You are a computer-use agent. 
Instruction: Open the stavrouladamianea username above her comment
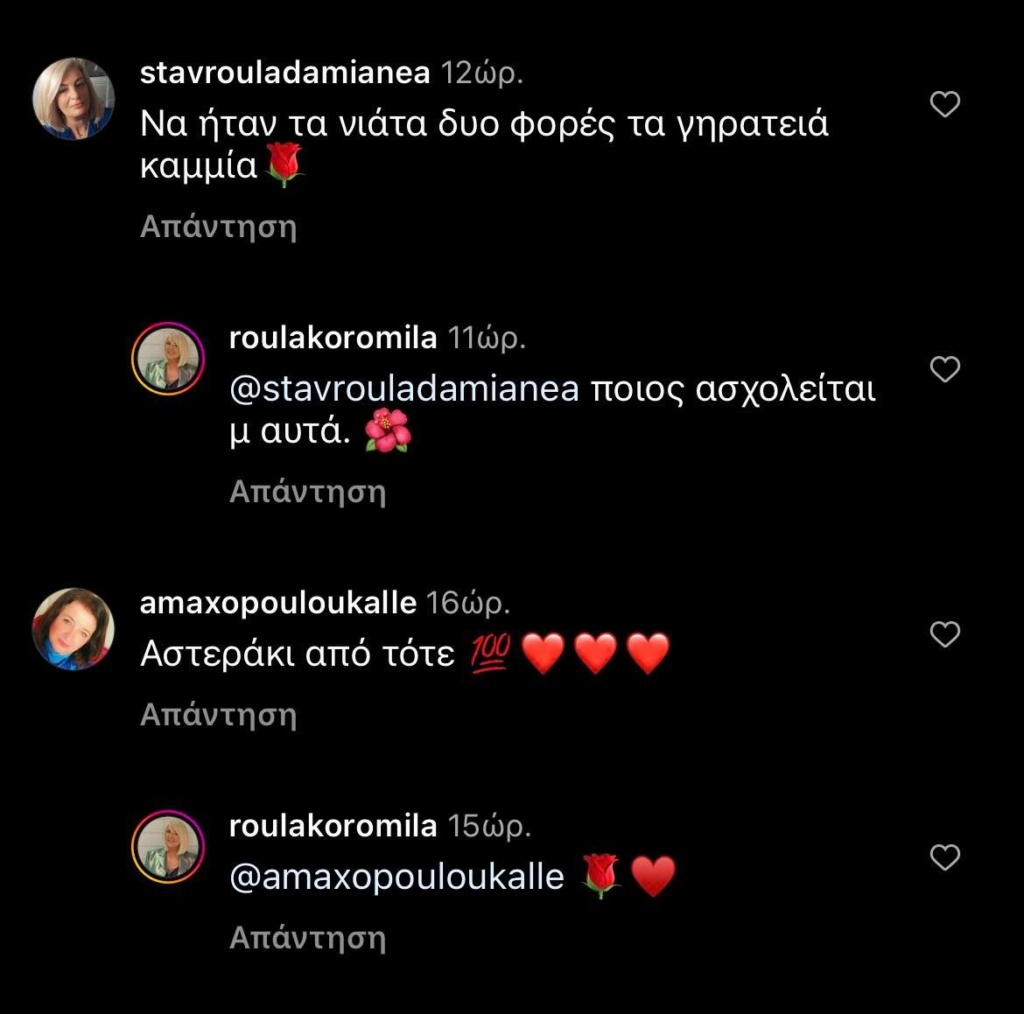point(285,74)
